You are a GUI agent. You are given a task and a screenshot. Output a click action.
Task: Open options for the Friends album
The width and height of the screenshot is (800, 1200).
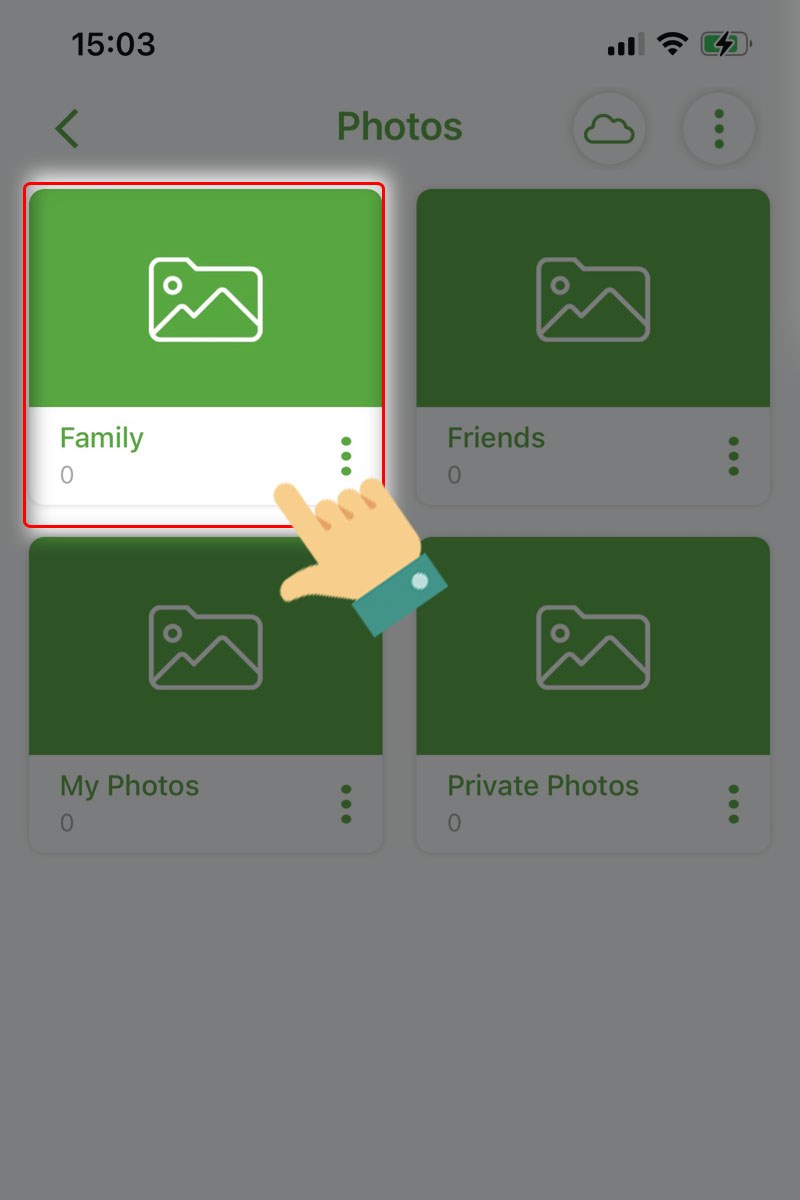[733, 456]
